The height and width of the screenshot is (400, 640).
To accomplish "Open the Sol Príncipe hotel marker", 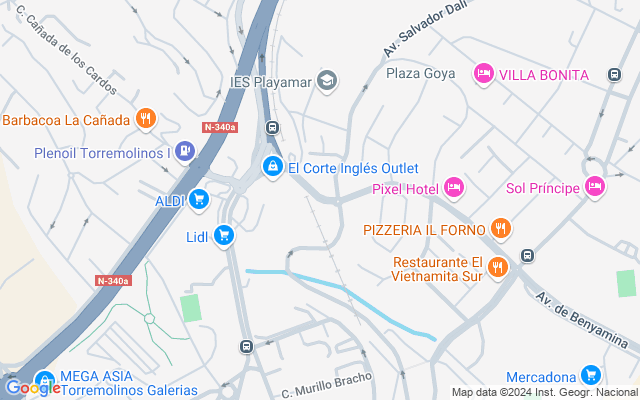I will point(594,187).
